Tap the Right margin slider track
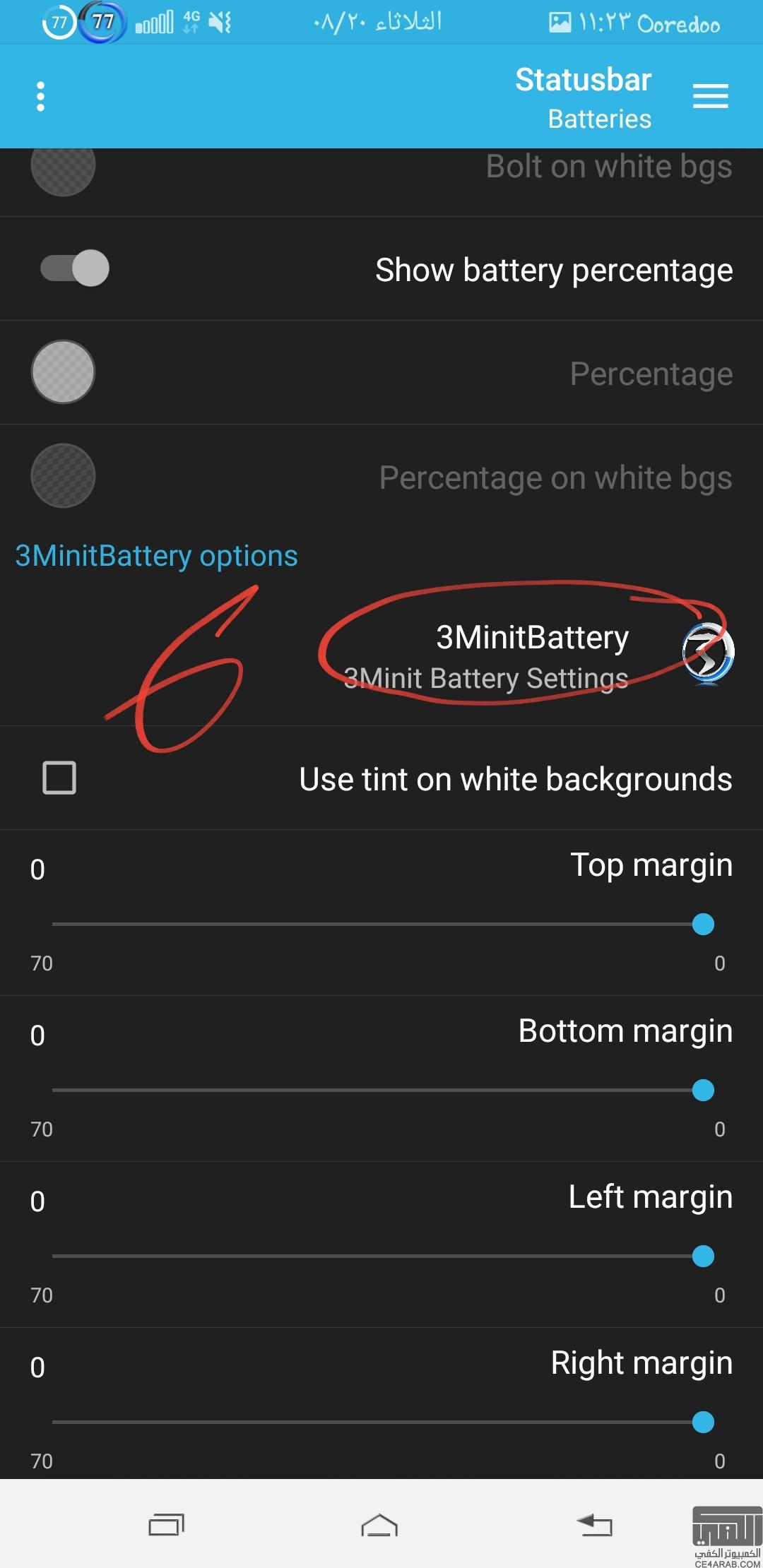This screenshot has width=763, height=1568. (x=381, y=1422)
